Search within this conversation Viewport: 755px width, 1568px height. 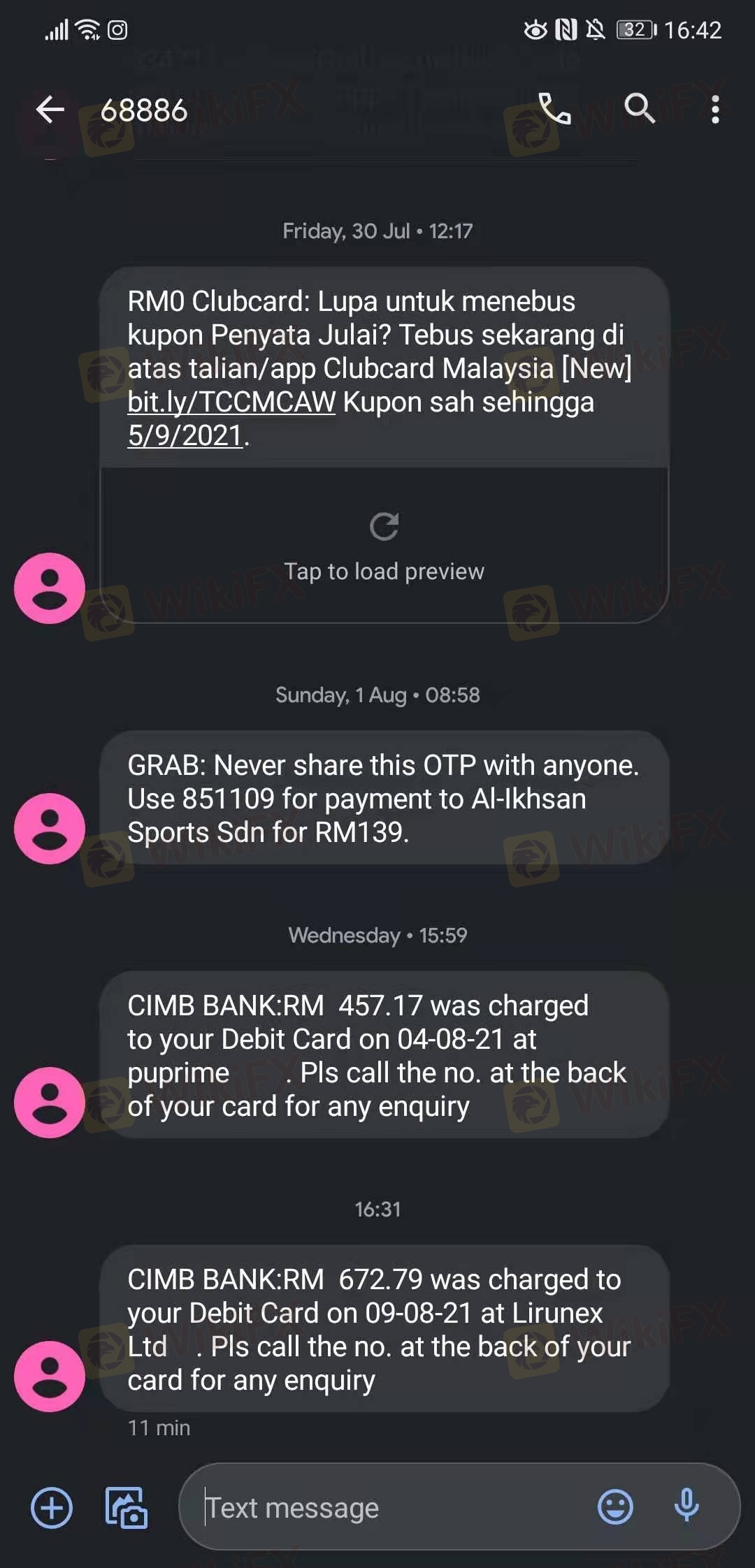click(639, 110)
